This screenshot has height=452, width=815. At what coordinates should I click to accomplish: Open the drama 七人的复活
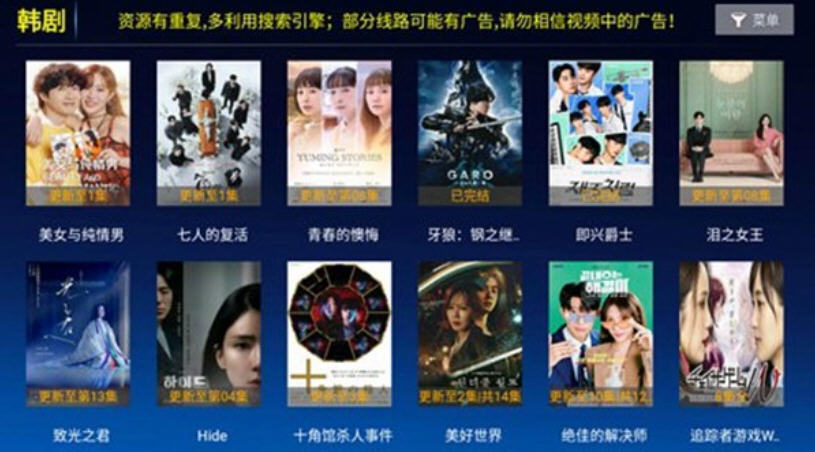tap(209, 133)
